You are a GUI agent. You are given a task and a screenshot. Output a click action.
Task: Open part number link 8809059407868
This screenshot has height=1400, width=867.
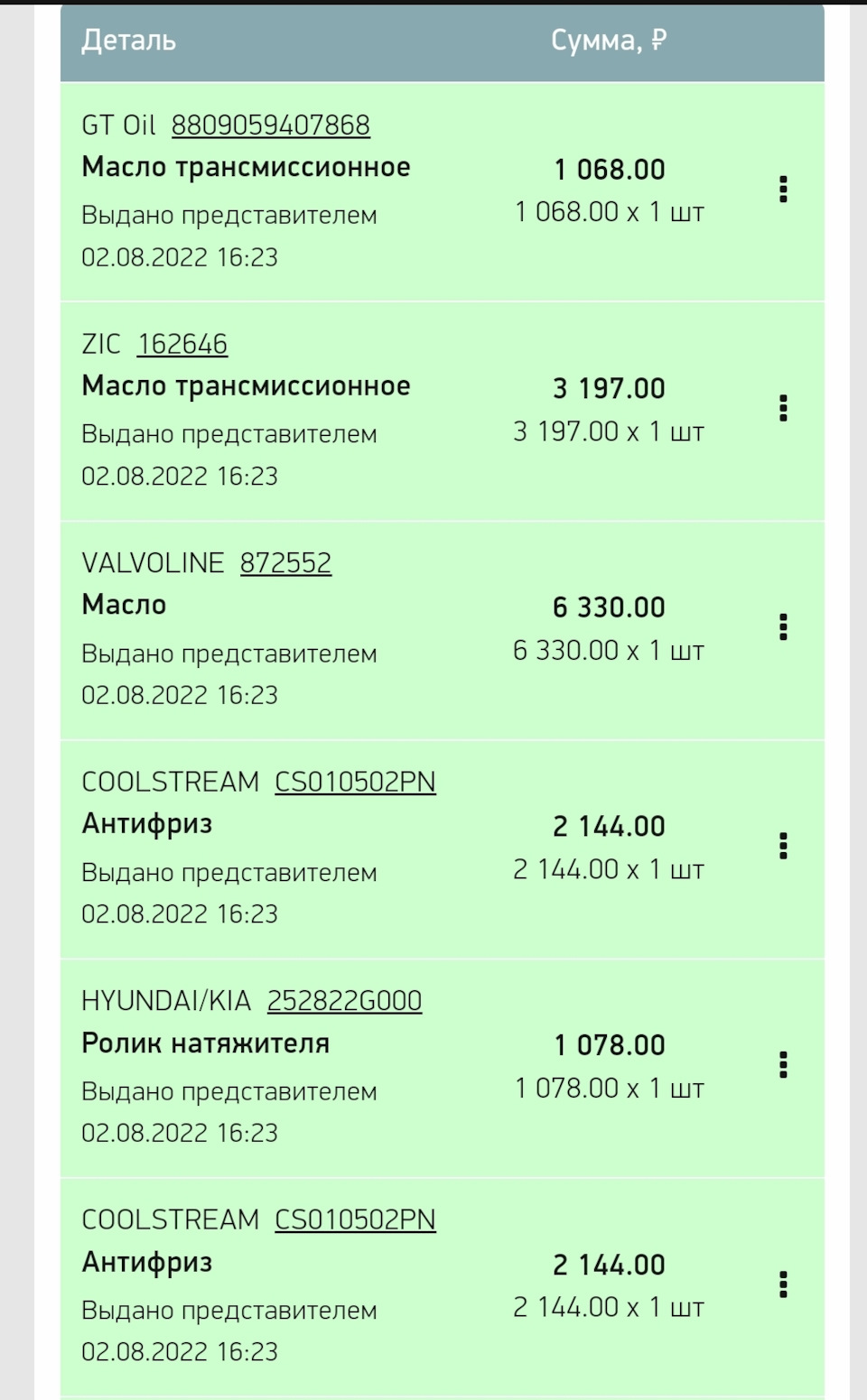(271, 125)
